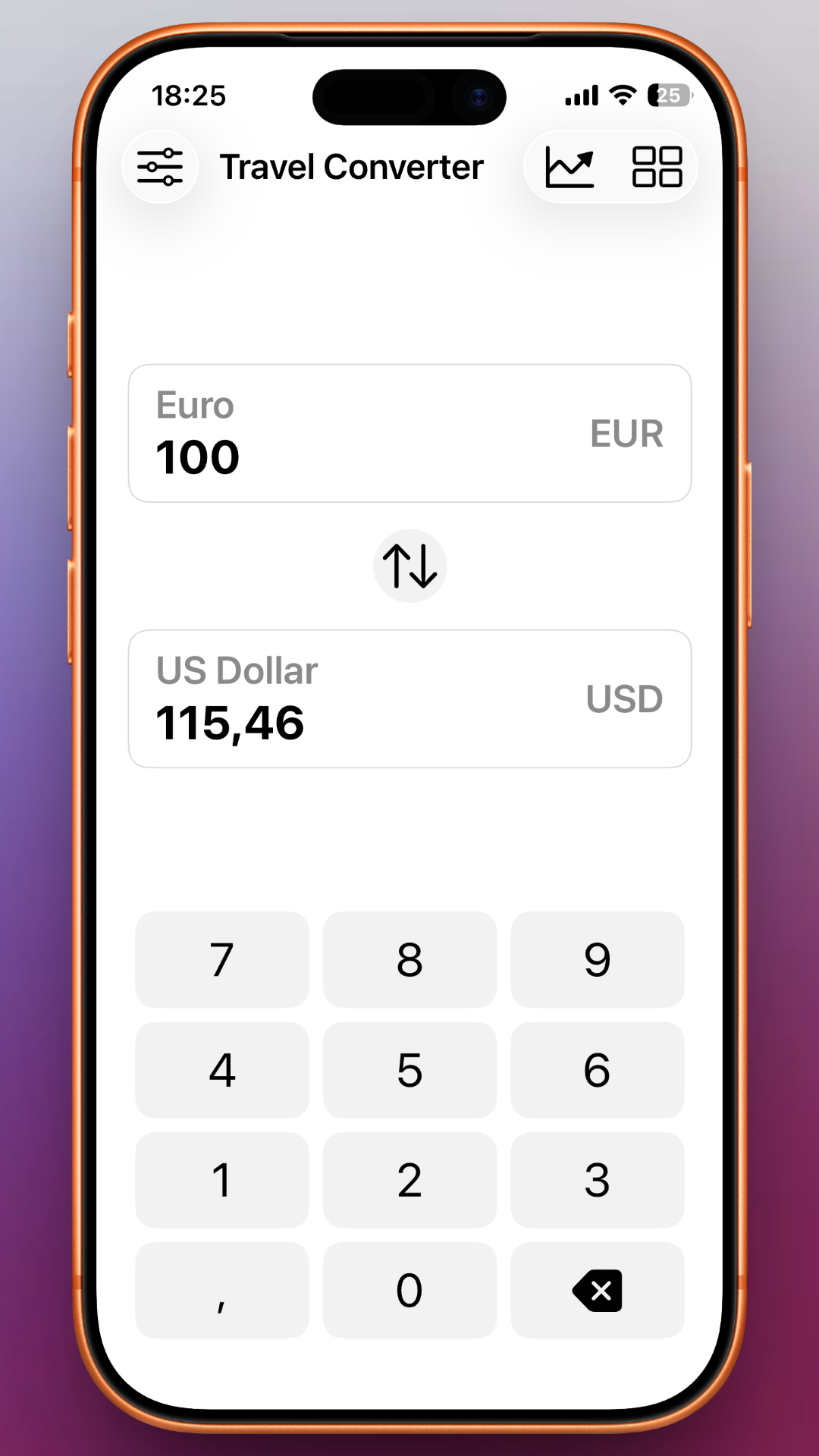
Task: Open the EUR currency selector
Action: [x=627, y=433]
